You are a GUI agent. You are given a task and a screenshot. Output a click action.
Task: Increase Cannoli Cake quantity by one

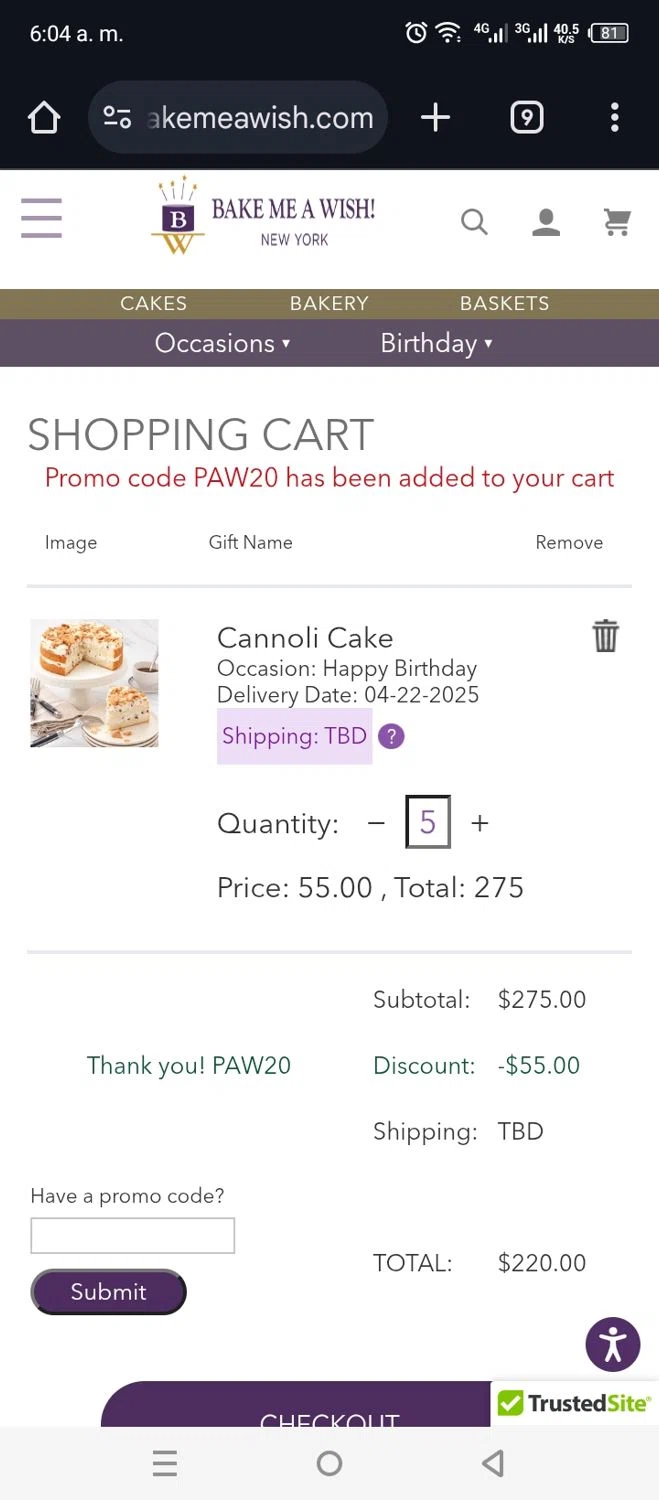[x=480, y=823]
